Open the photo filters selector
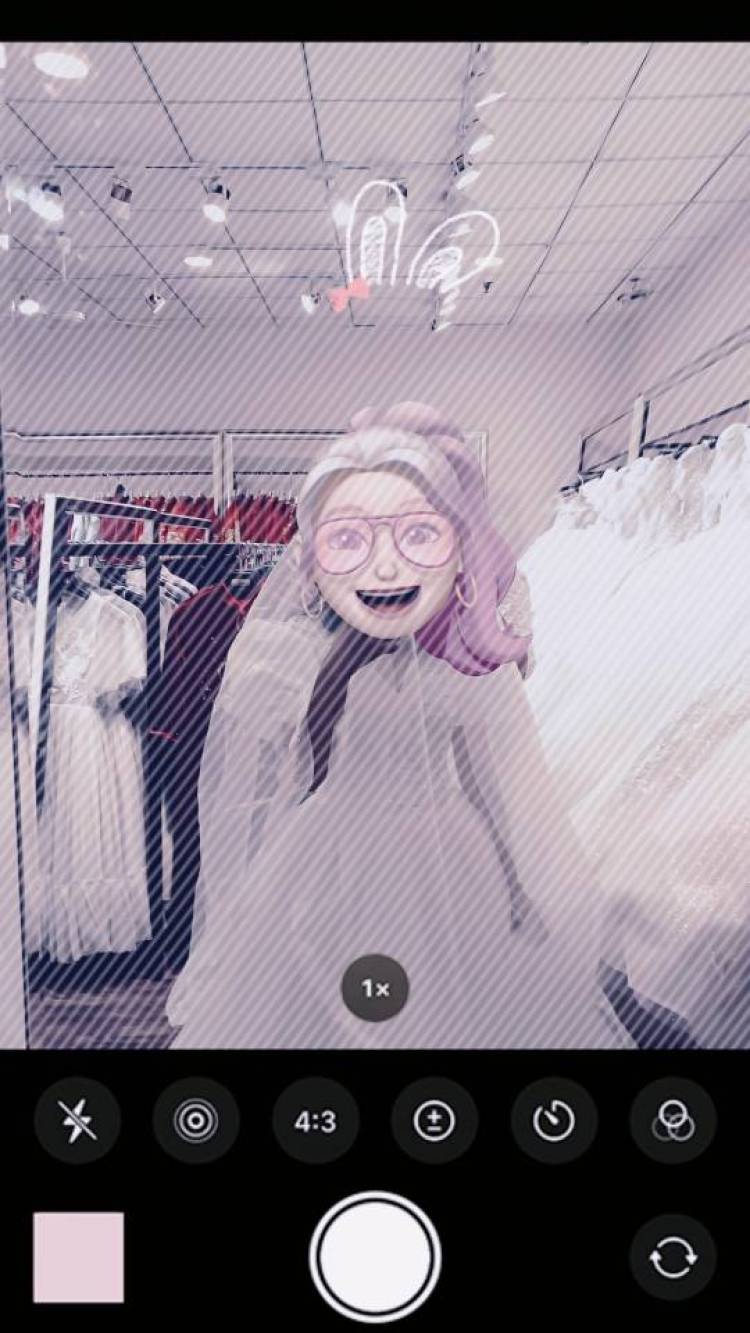The image size is (750, 1333). pos(673,1120)
